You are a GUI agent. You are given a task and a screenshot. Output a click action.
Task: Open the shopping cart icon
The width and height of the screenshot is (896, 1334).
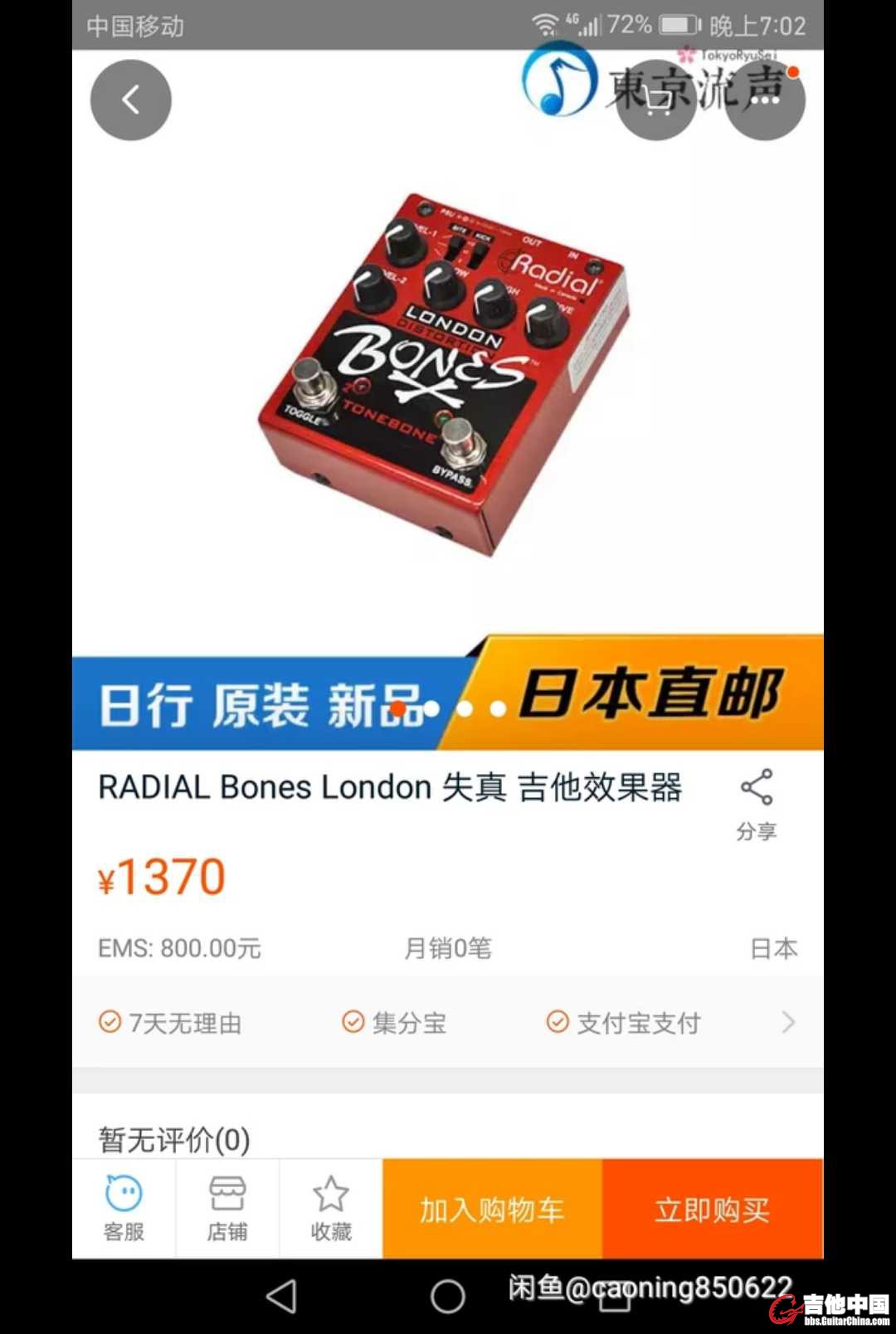click(x=656, y=100)
